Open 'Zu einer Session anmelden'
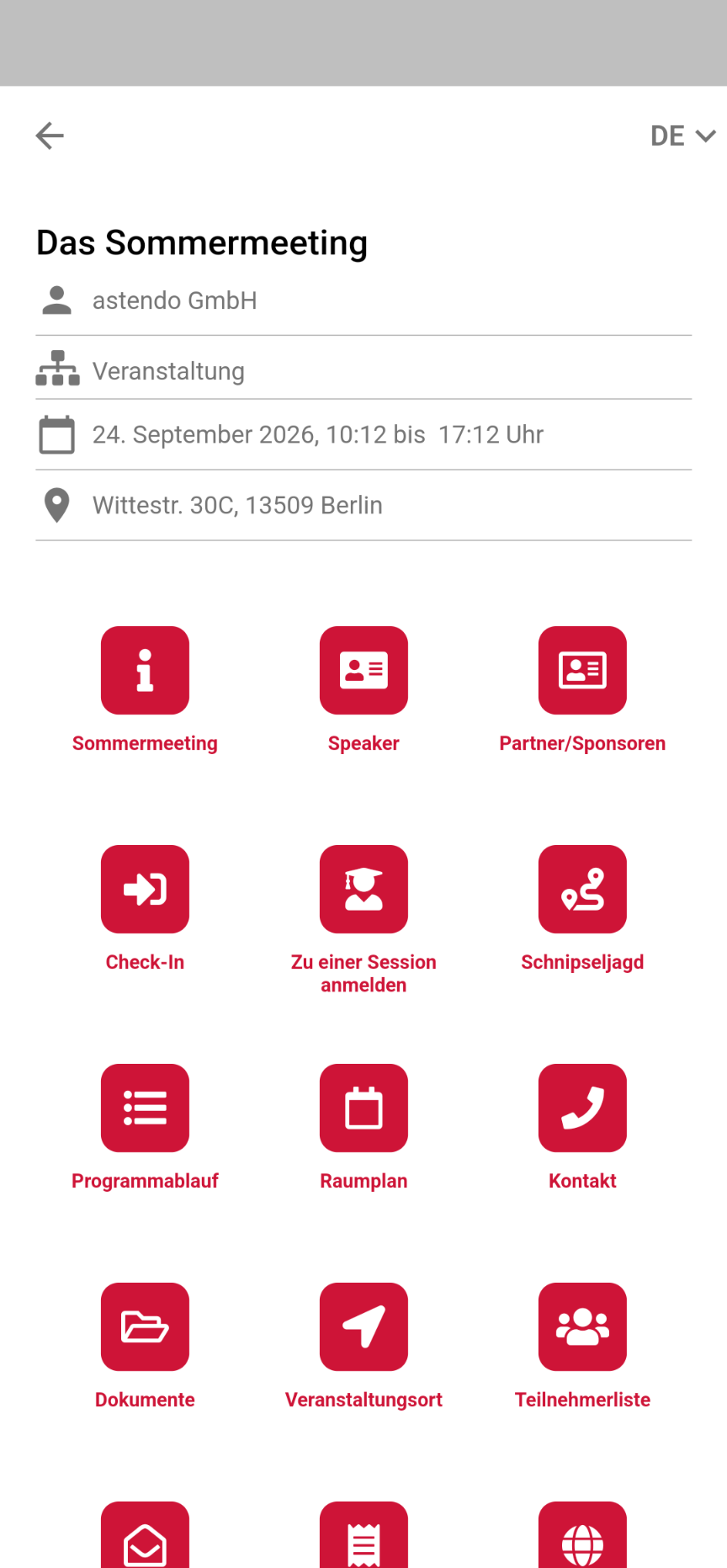This screenshot has height=1568, width=727. pyautogui.click(x=363, y=889)
